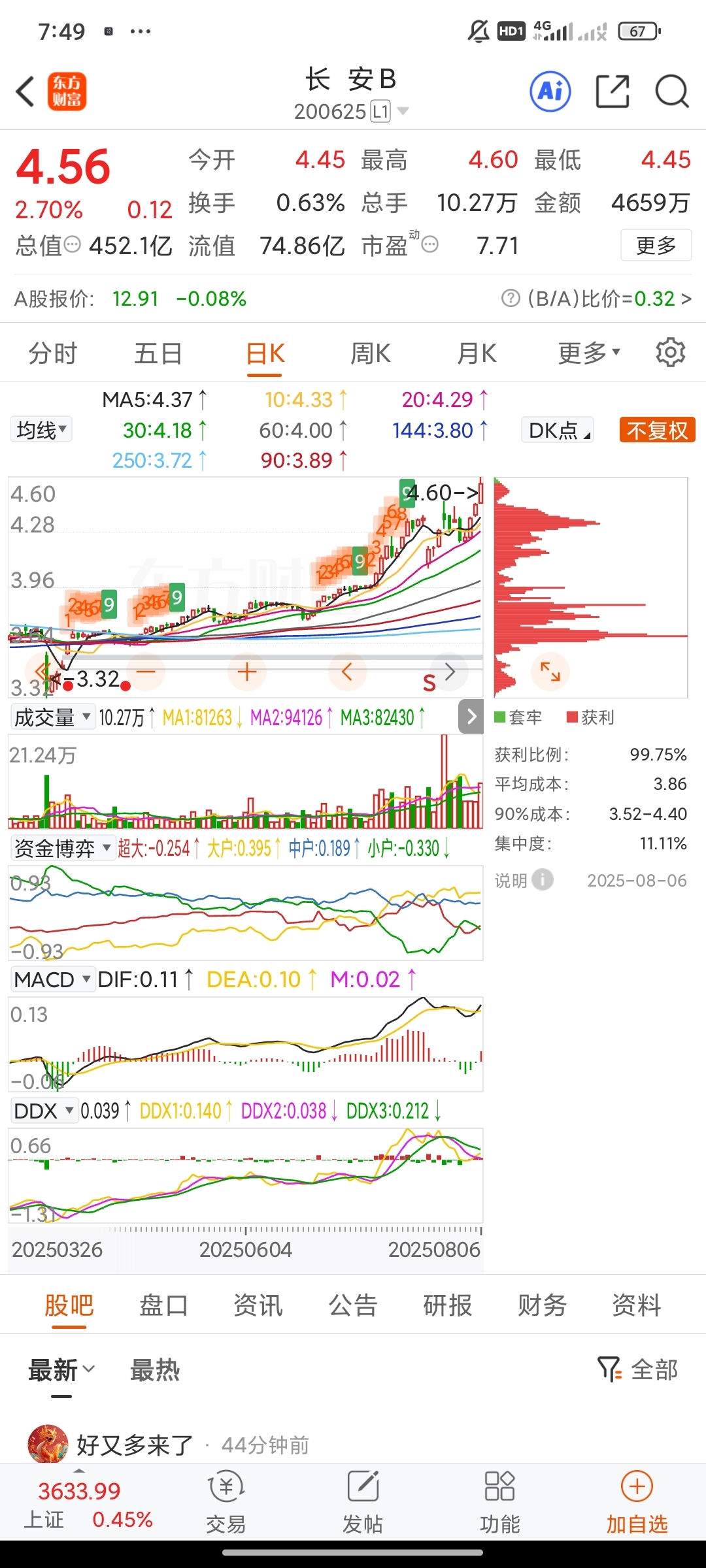
Task: Zoom in chart with plus button
Action: pos(247,672)
